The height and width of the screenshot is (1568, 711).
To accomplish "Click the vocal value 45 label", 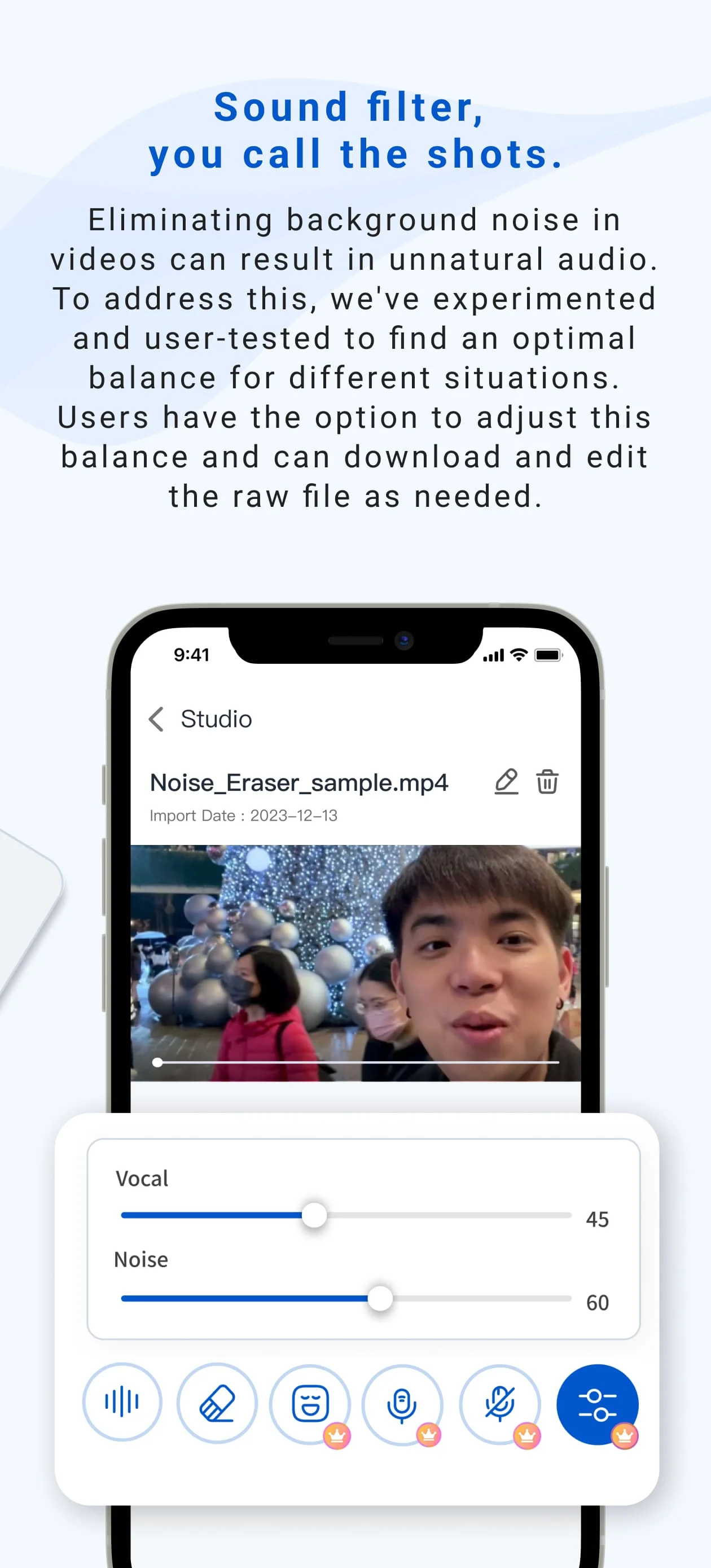I will 597,1219.
